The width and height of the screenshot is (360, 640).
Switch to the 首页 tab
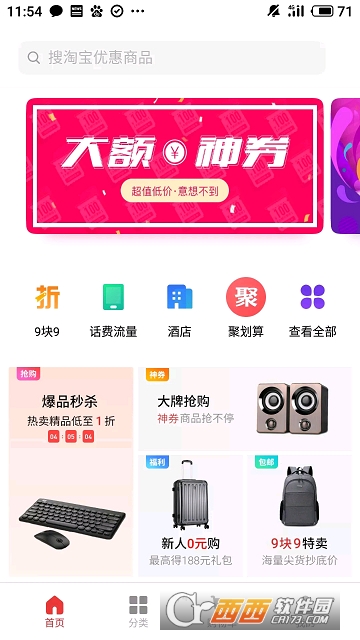[54, 611]
